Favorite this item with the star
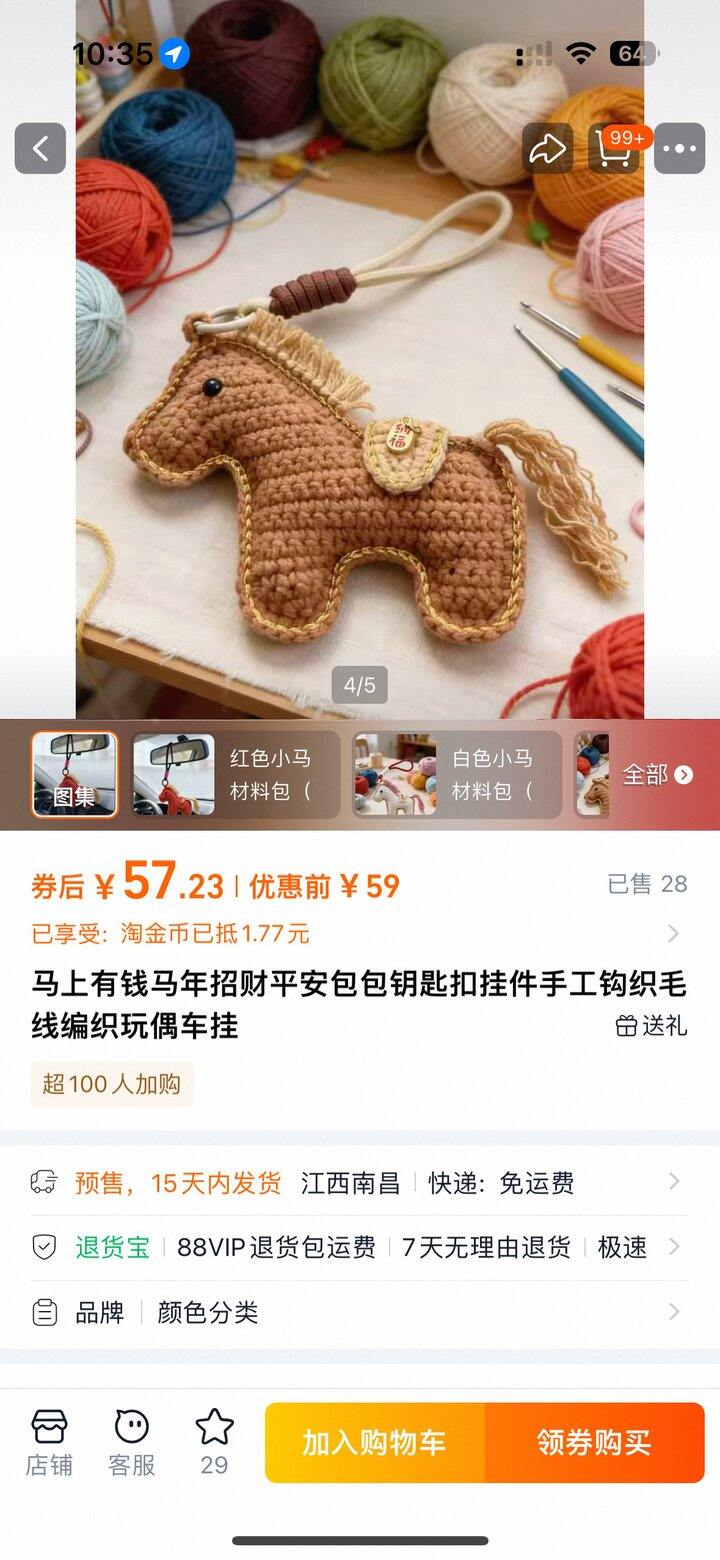Screen dimensions: 720x1560 [x=214, y=1442]
